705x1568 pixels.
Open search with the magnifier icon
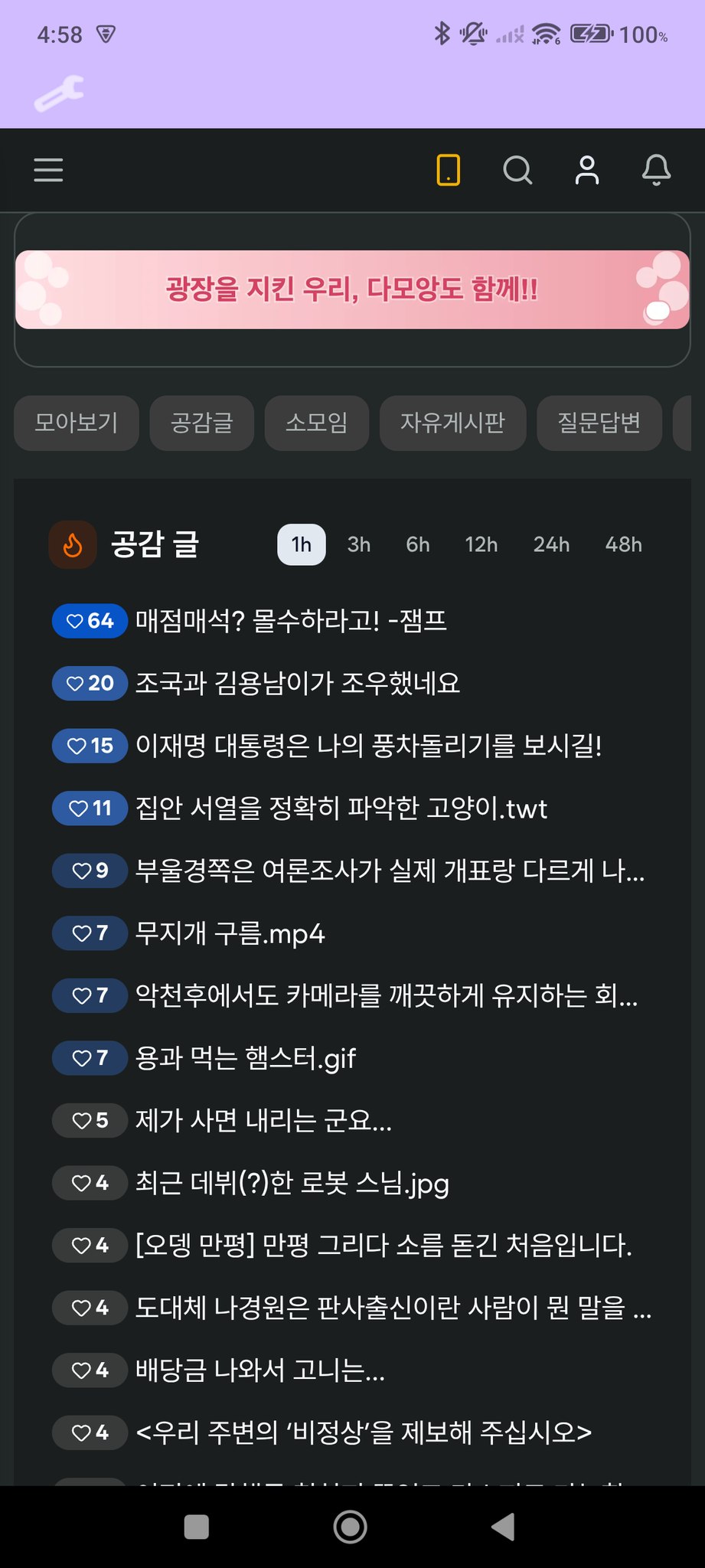pyautogui.click(x=517, y=170)
